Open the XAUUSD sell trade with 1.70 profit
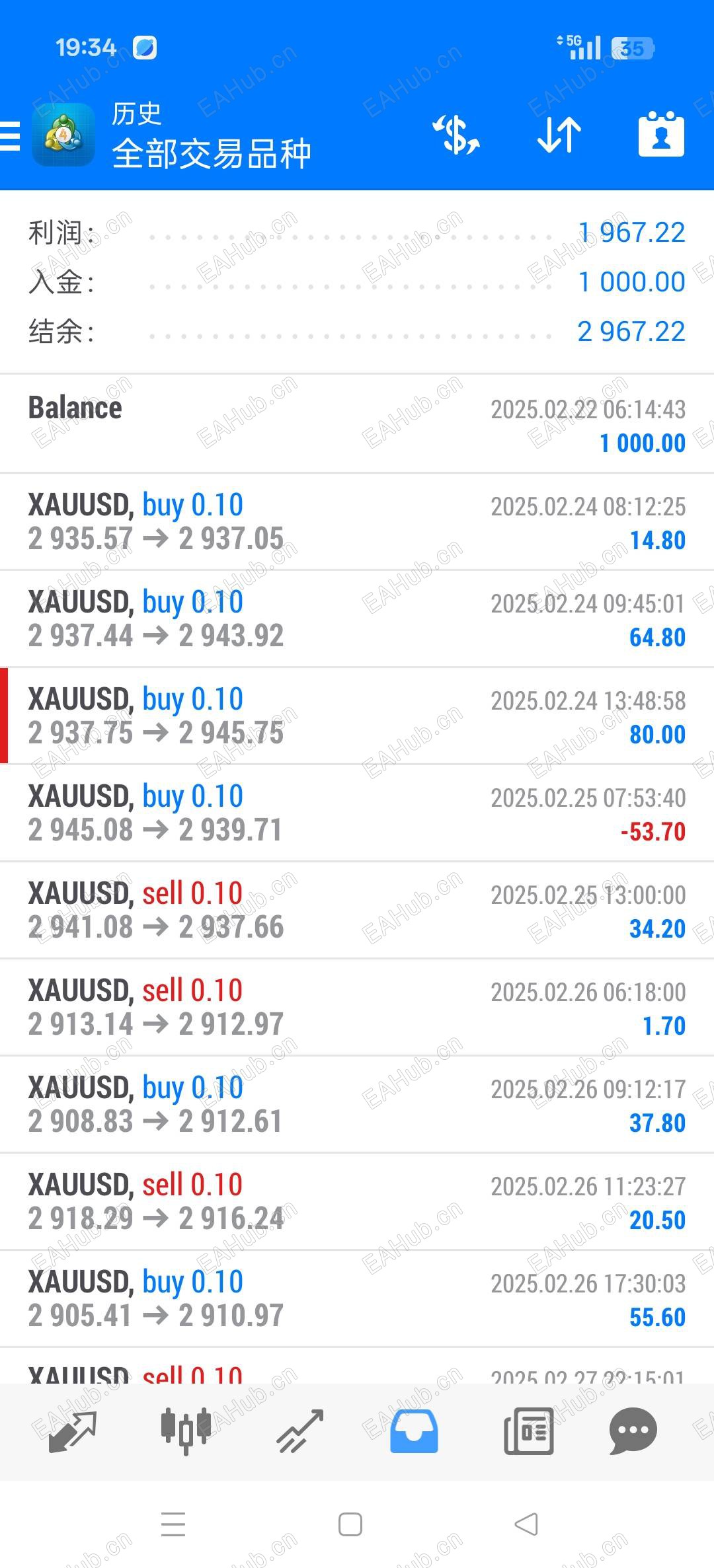This screenshot has height=1568, width=714. click(x=357, y=1007)
